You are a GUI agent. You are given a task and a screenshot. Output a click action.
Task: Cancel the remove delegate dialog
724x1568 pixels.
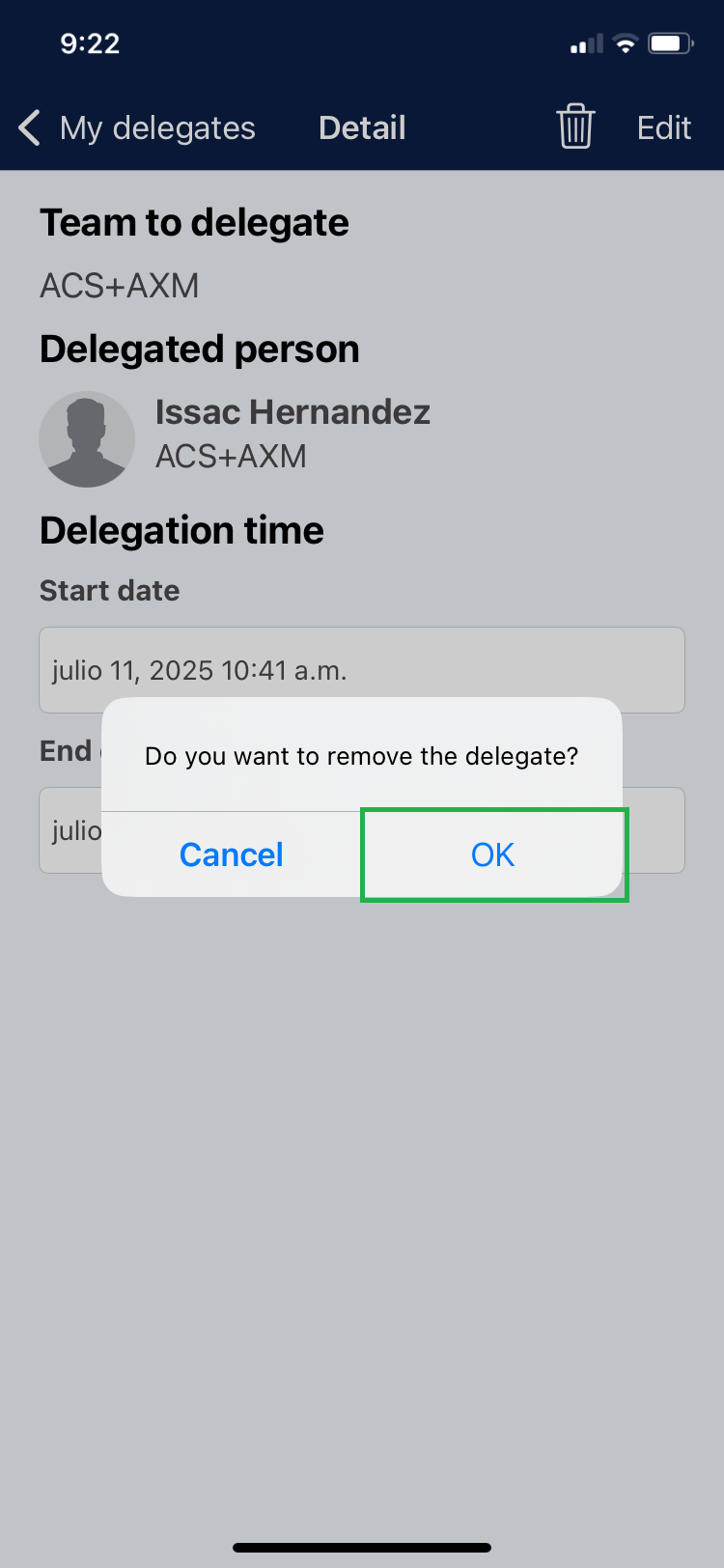pyautogui.click(x=232, y=854)
